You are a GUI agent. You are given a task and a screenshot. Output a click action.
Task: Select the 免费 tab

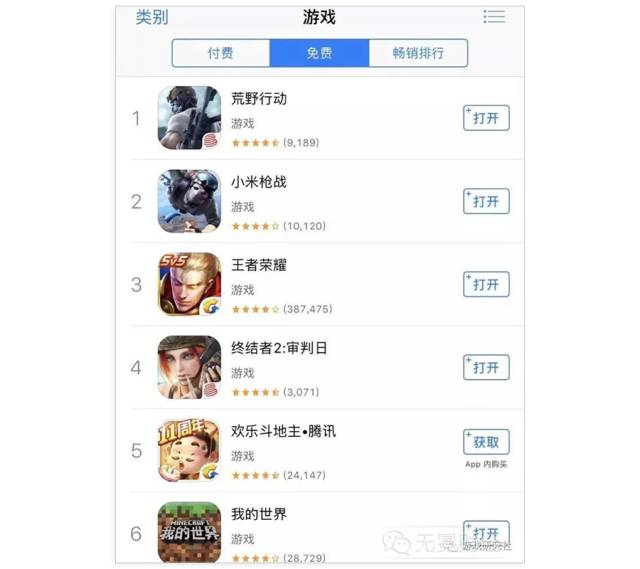tap(319, 53)
